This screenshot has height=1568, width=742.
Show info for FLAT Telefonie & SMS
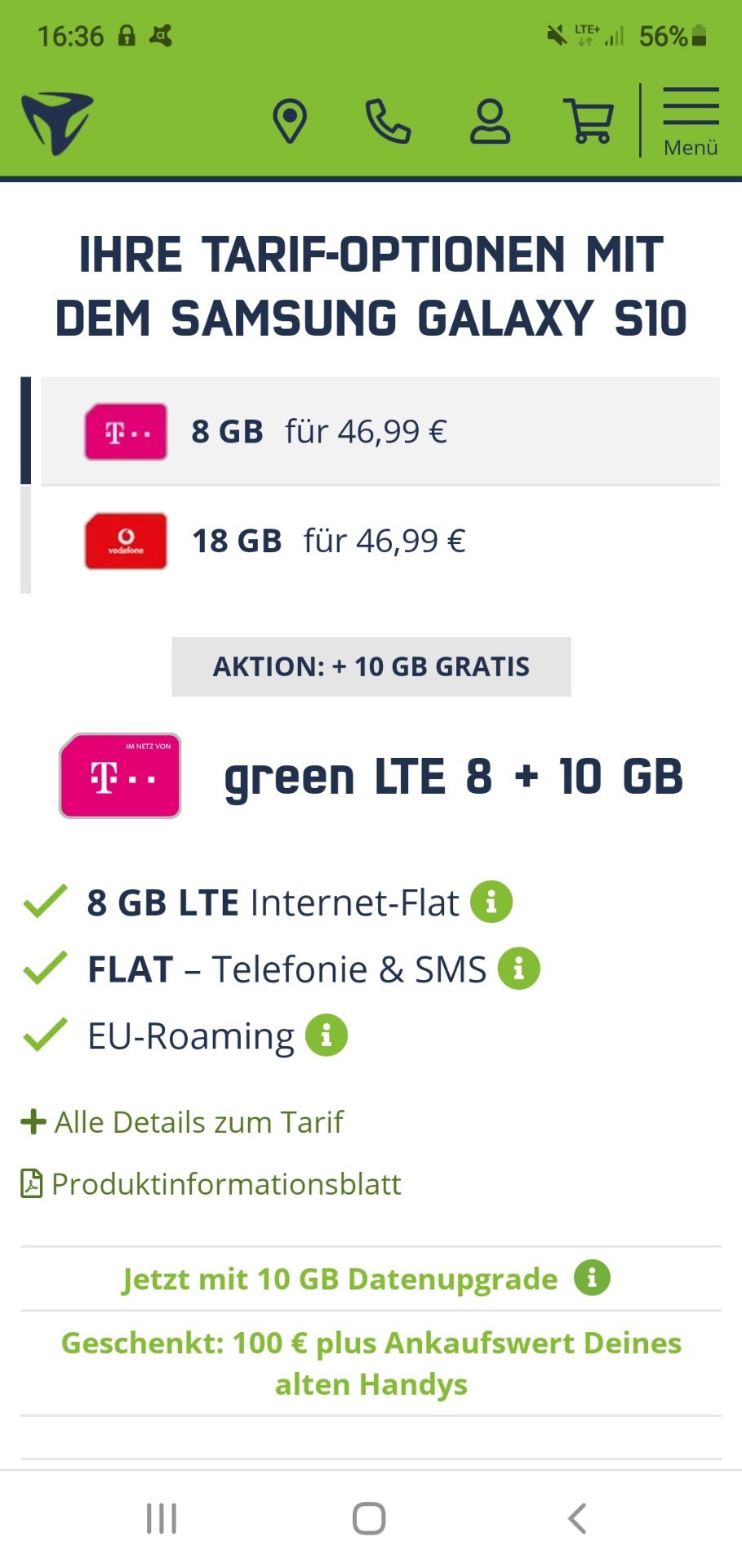[x=519, y=969]
